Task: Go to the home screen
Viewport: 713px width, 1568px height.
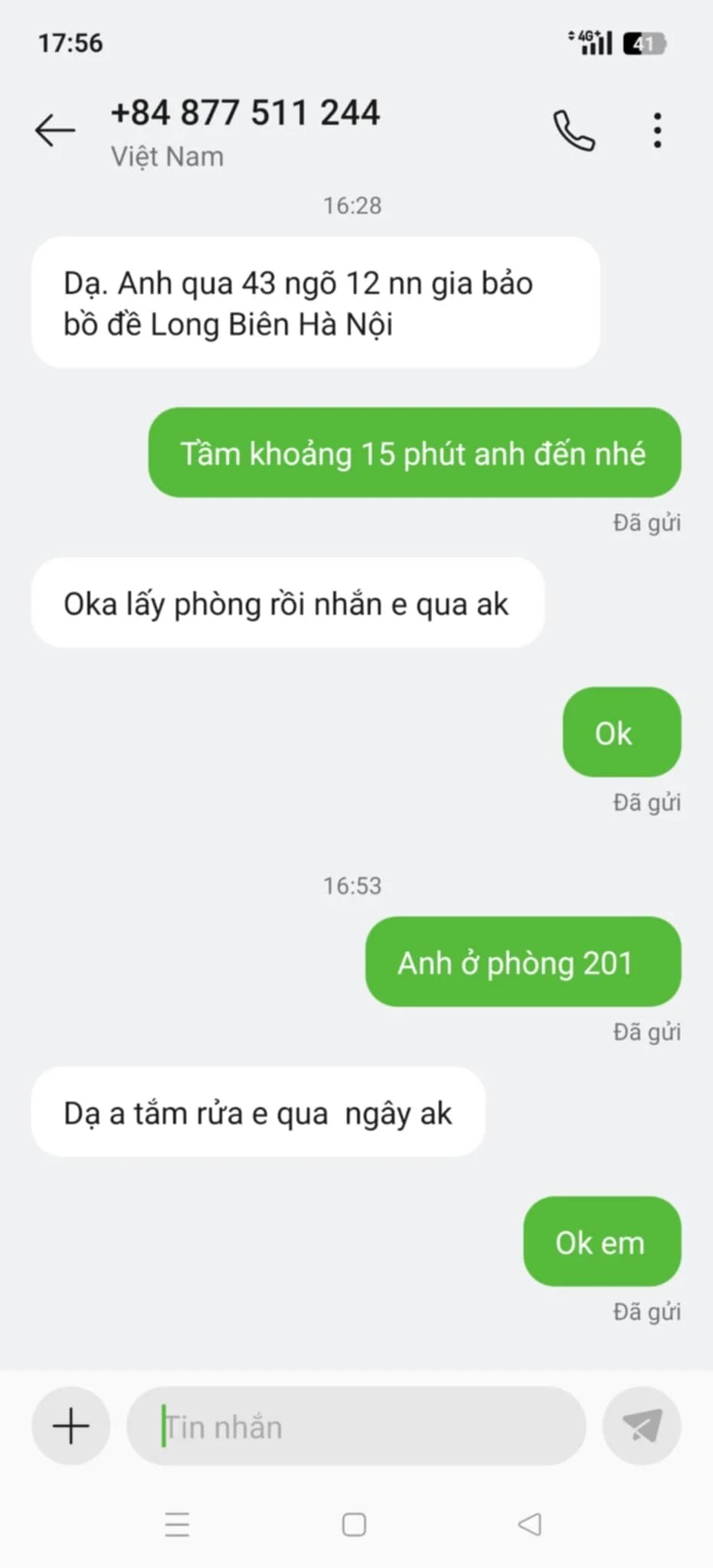Action: click(354, 1524)
